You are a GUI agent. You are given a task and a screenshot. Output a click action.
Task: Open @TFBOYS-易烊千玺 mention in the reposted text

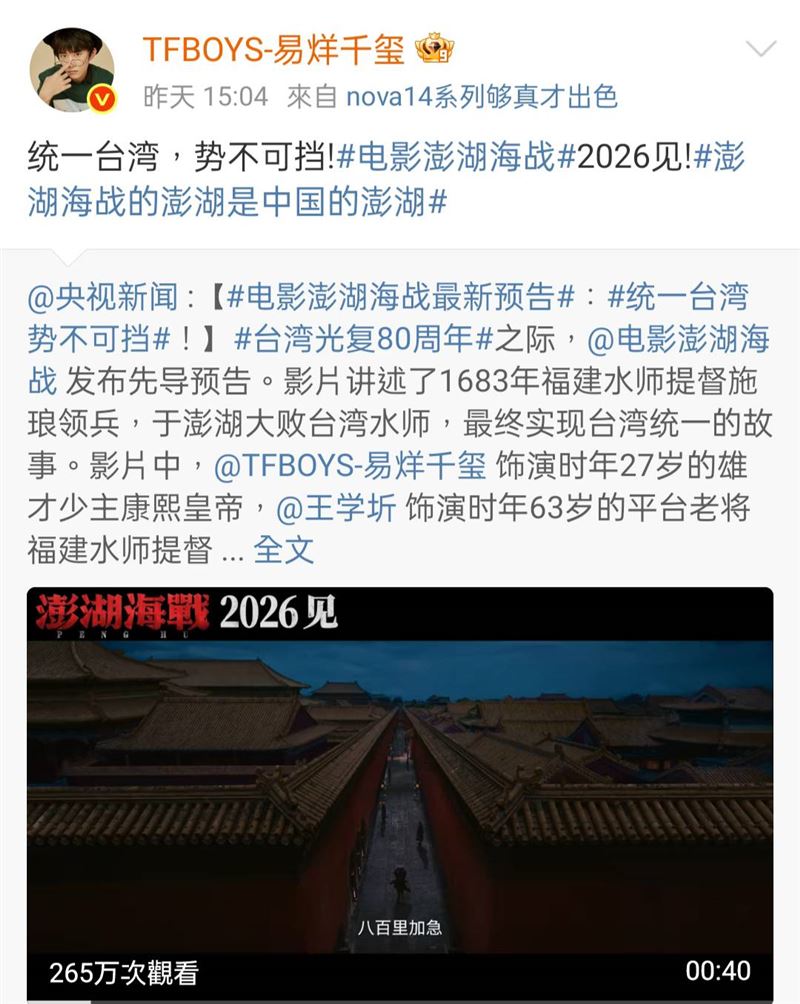click(349, 465)
